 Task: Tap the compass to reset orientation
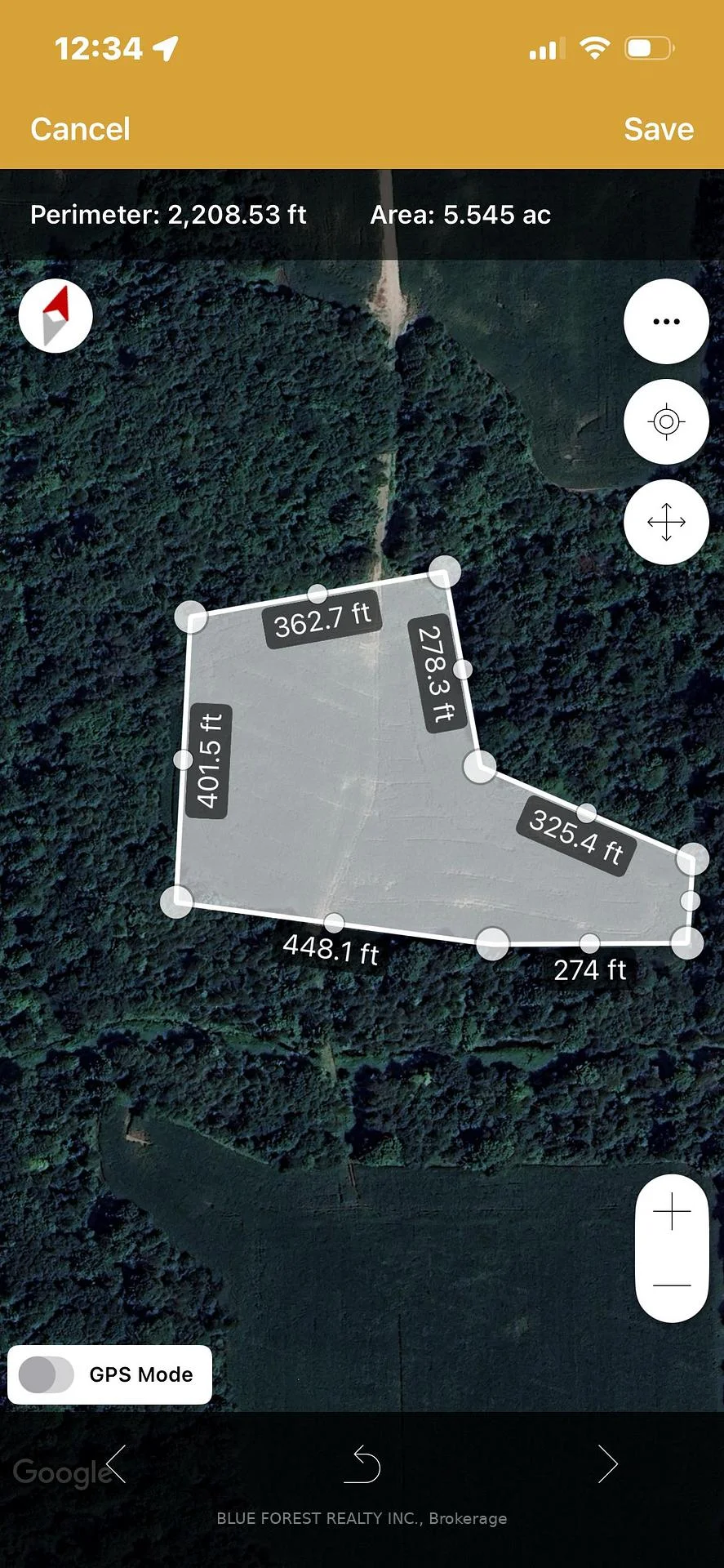pos(56,315)
